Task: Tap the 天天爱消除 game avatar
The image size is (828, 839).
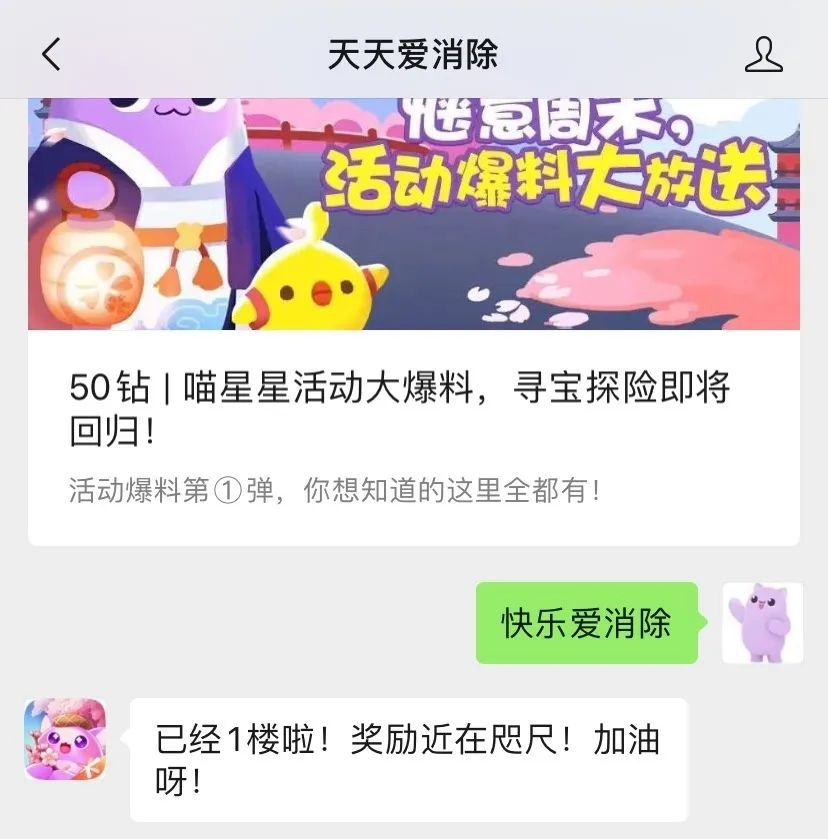Action: [65, 739]
